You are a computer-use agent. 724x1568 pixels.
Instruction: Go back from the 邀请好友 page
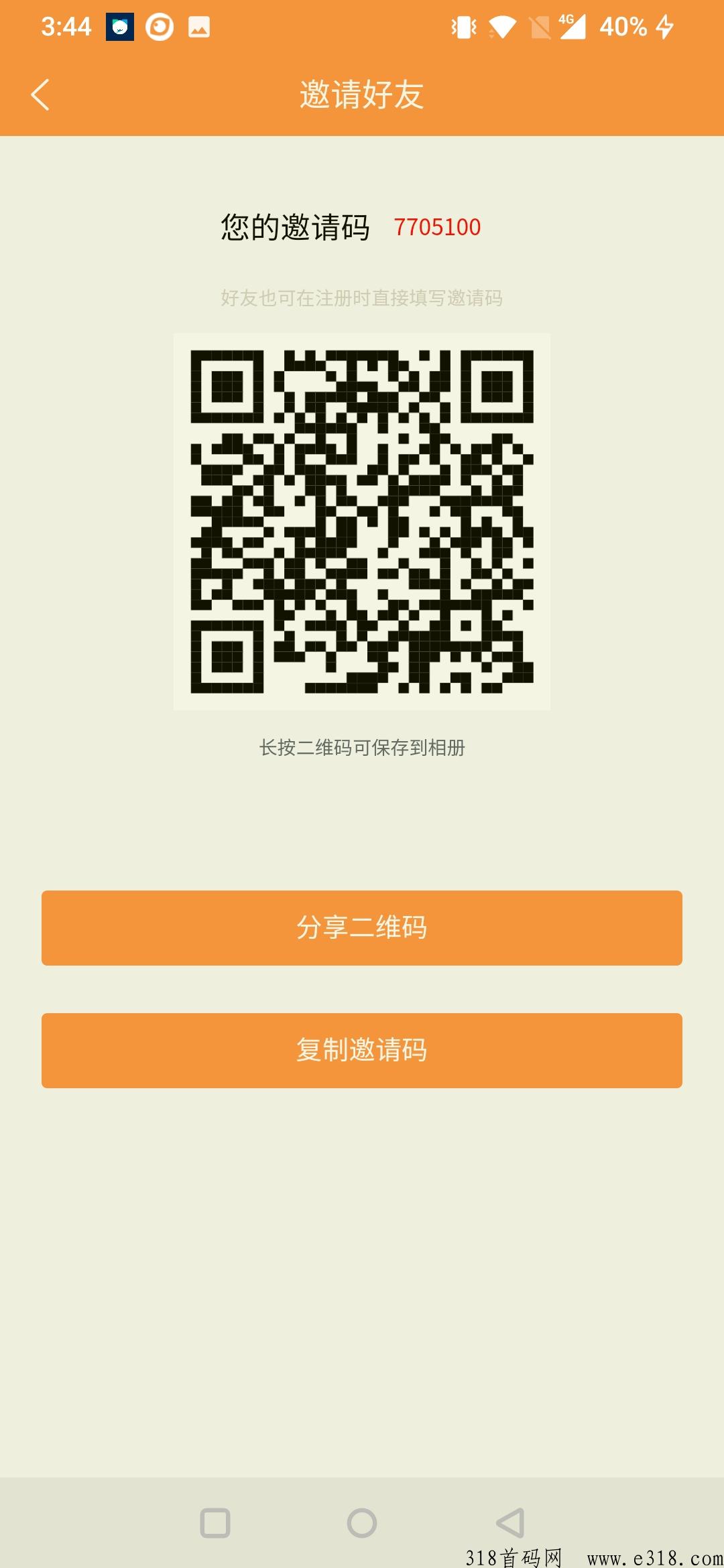pos(40,94)
